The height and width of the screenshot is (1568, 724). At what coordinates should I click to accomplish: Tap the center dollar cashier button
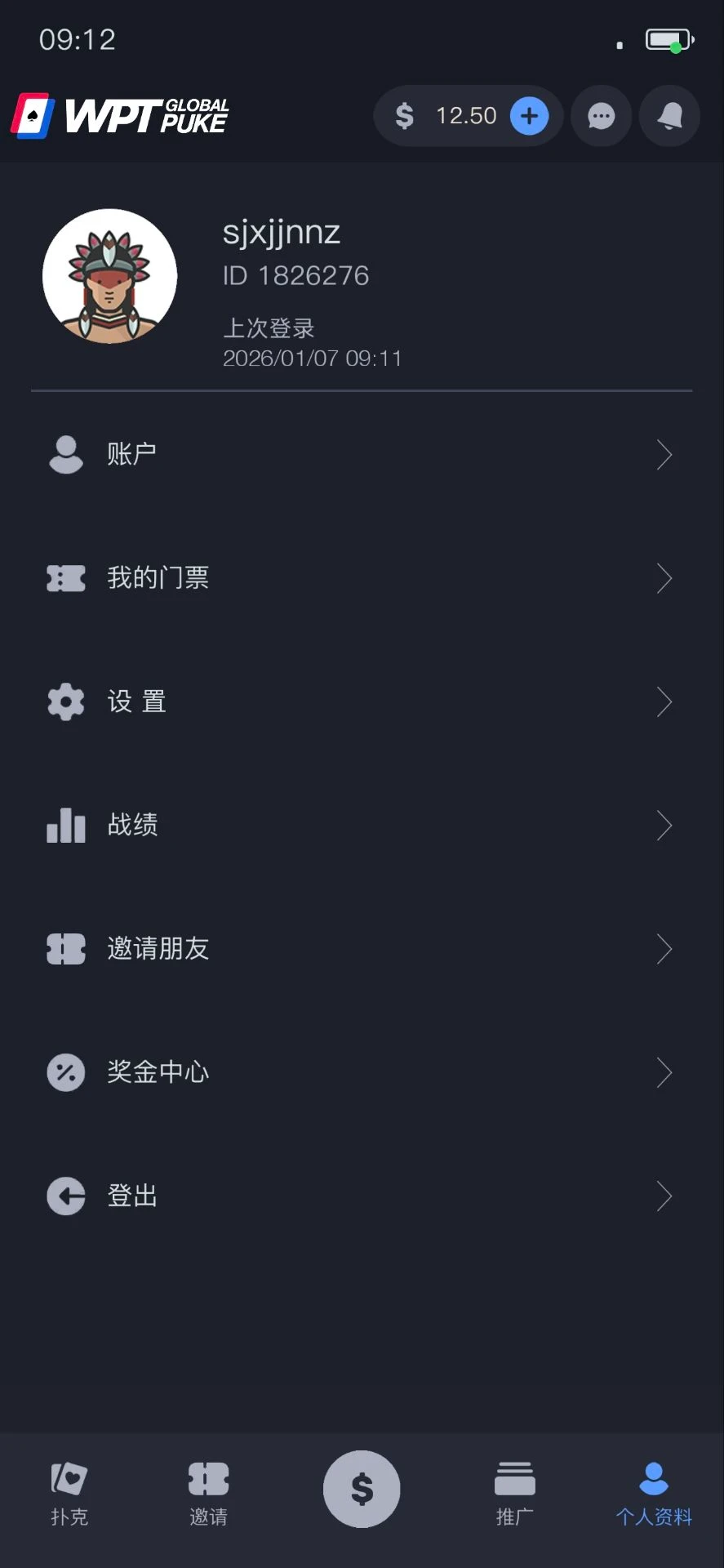362,1489
